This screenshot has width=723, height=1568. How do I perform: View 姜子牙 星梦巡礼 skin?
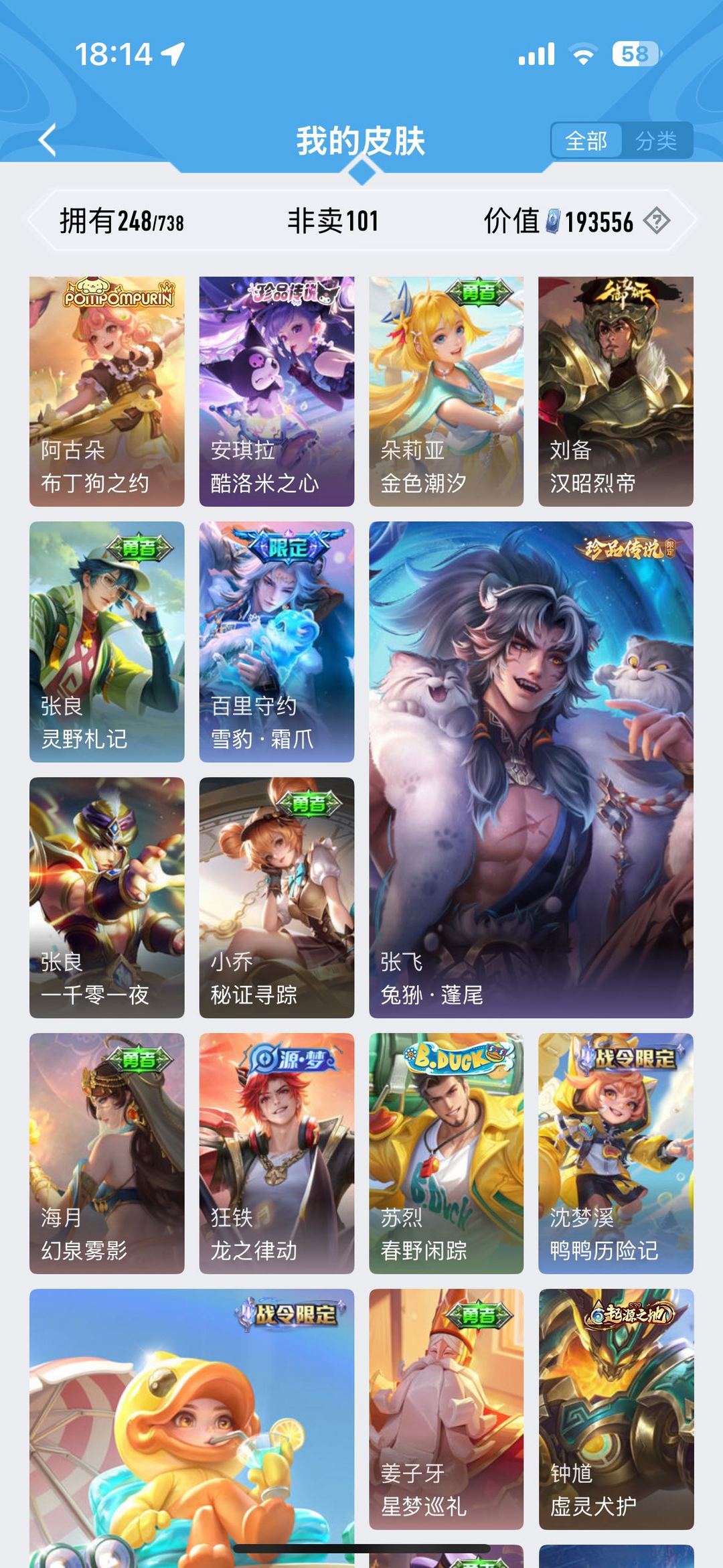click(x=447, y=1409)
